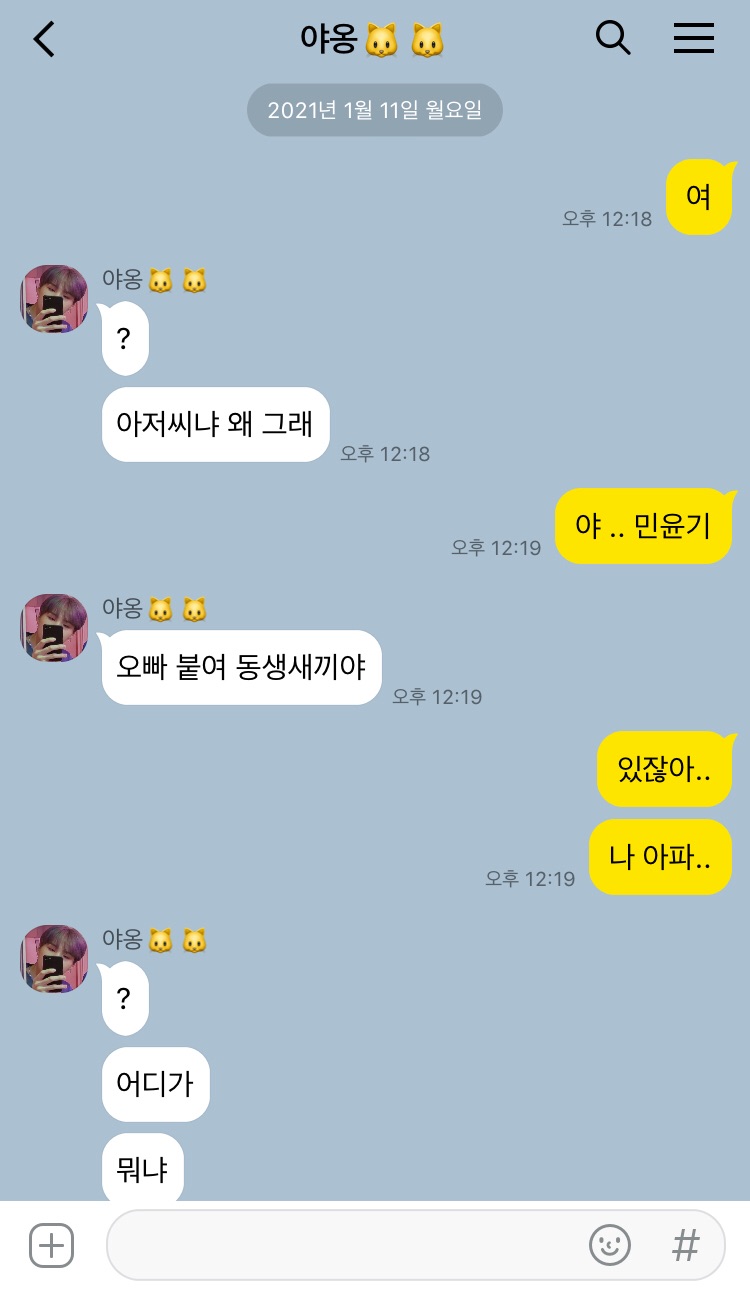Go back to the chat list
Image resolution: width=750 pixels, height=1289 pixels.
pos(44,39)
